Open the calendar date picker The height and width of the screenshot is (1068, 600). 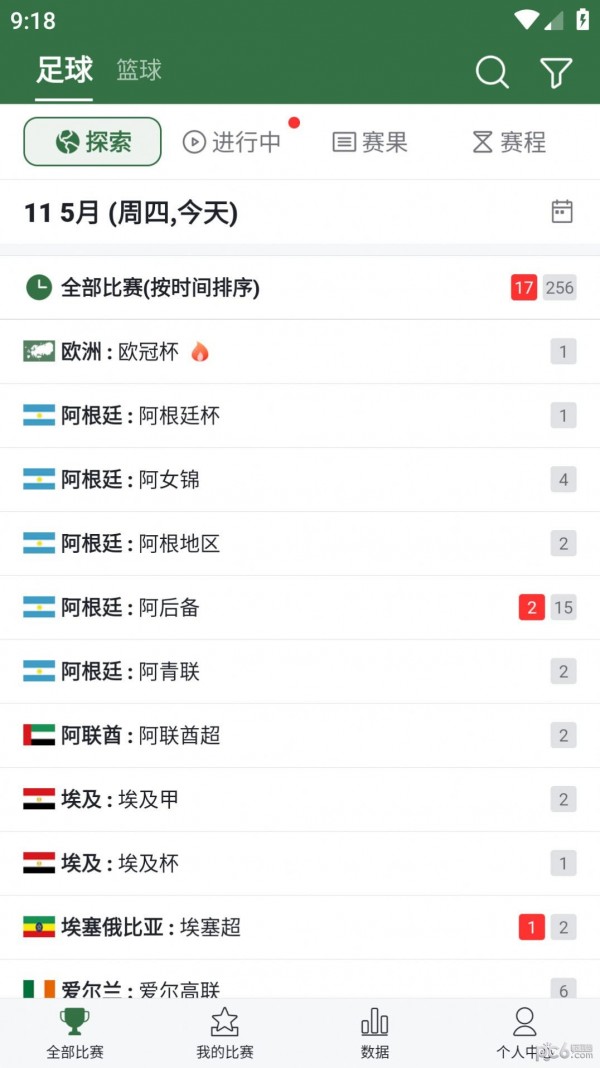pos(562,211)
